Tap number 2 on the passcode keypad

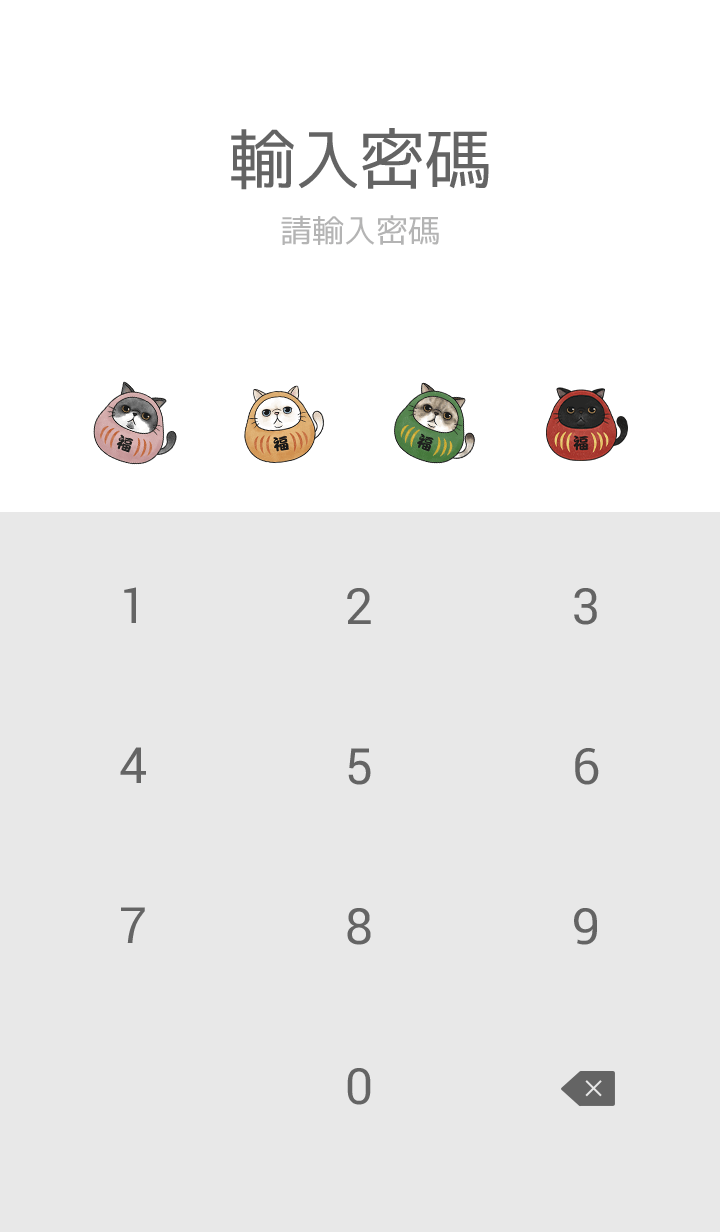[359, 607]
